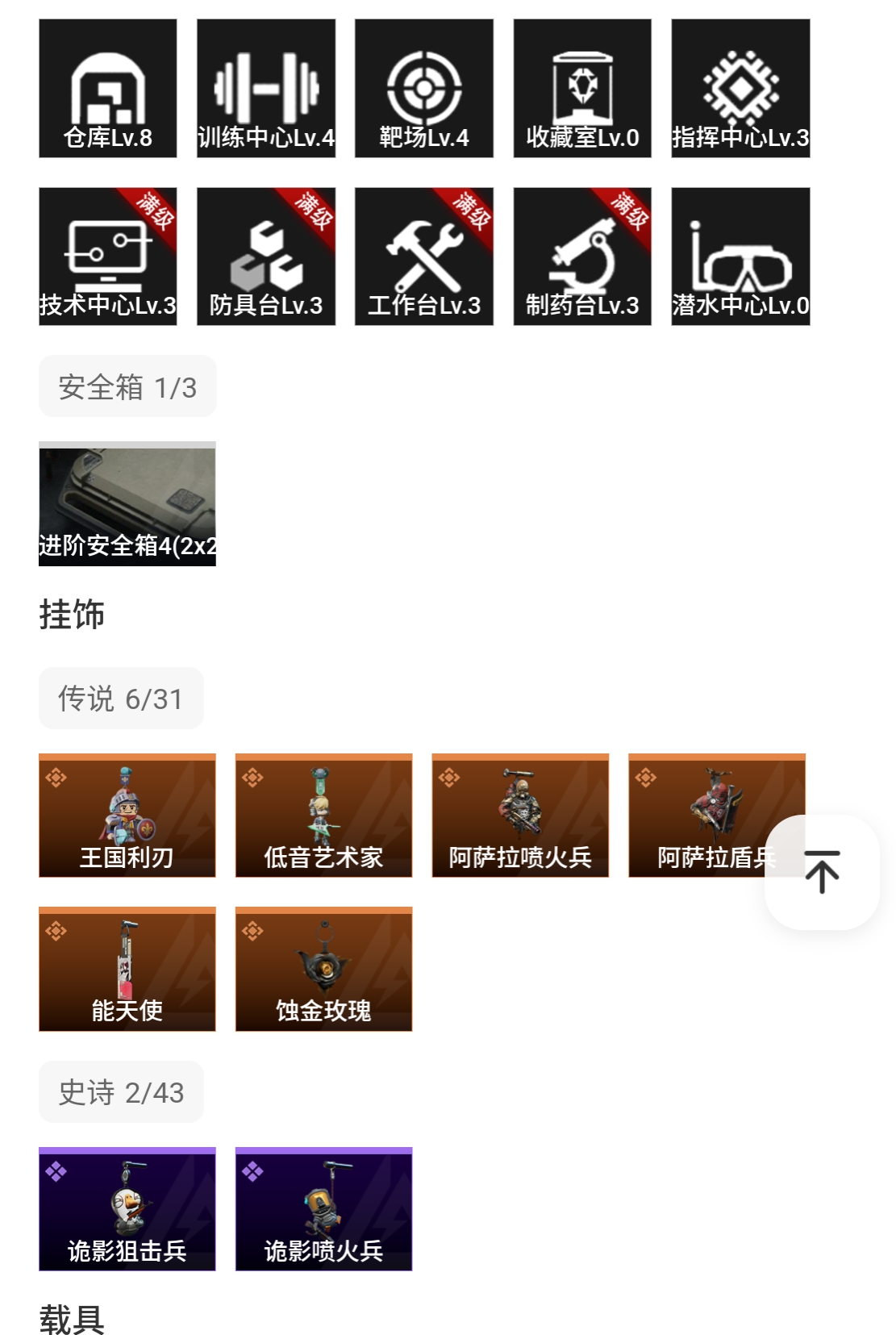View the 王国利刃 charm
The image size is (896, 1335).
click(127, 816)
